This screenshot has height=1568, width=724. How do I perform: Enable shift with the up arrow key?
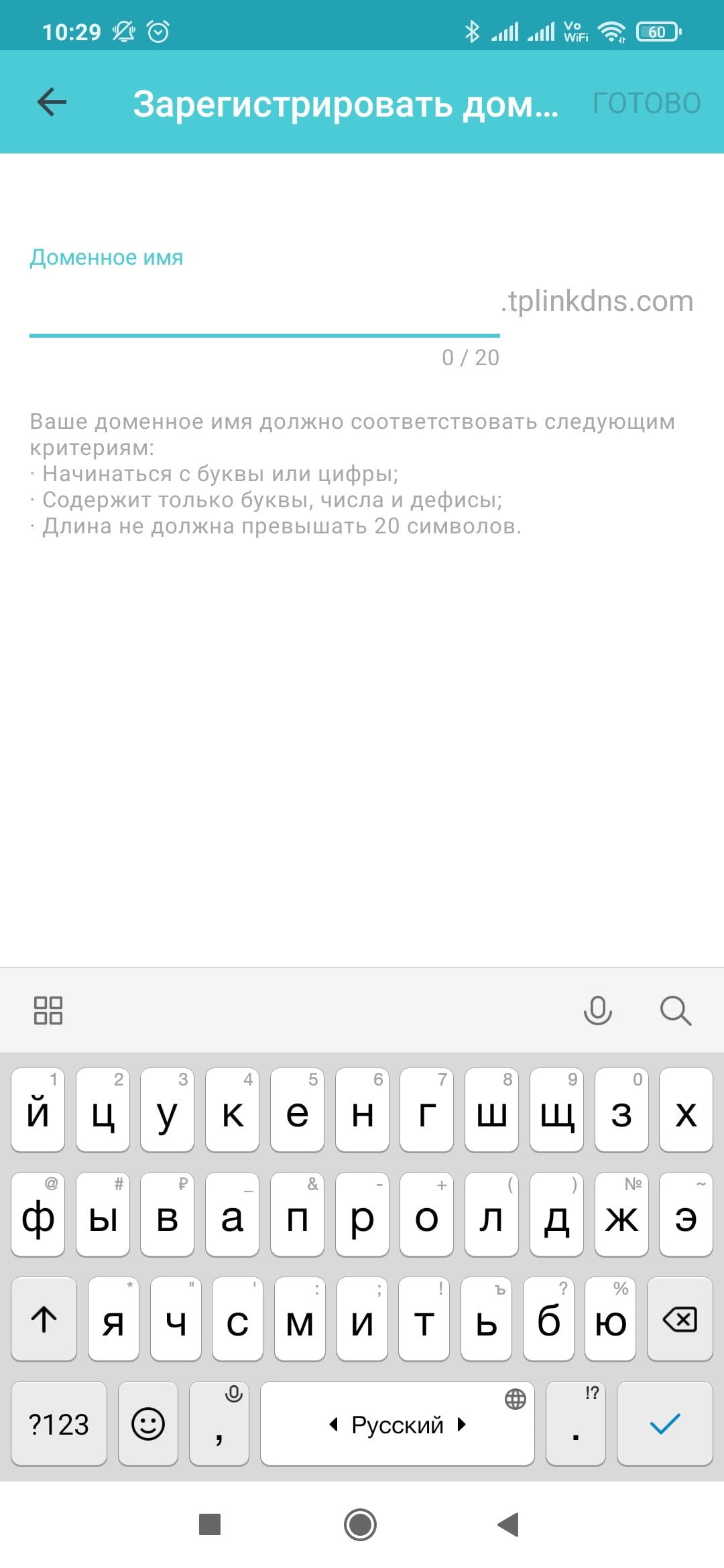[x=44, y=1319]
